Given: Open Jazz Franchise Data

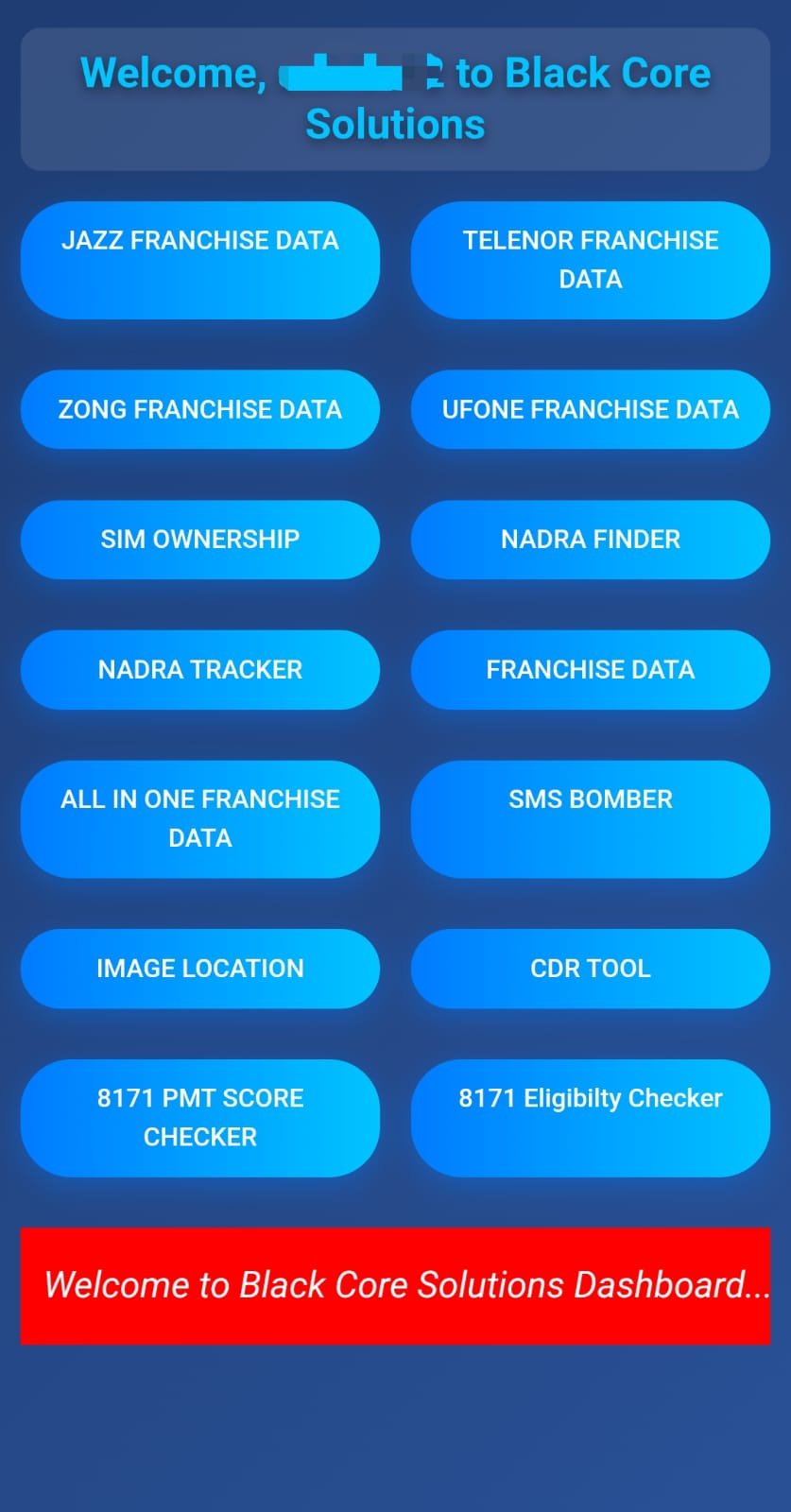Looking at the screenshot, I should coord(200,260).
